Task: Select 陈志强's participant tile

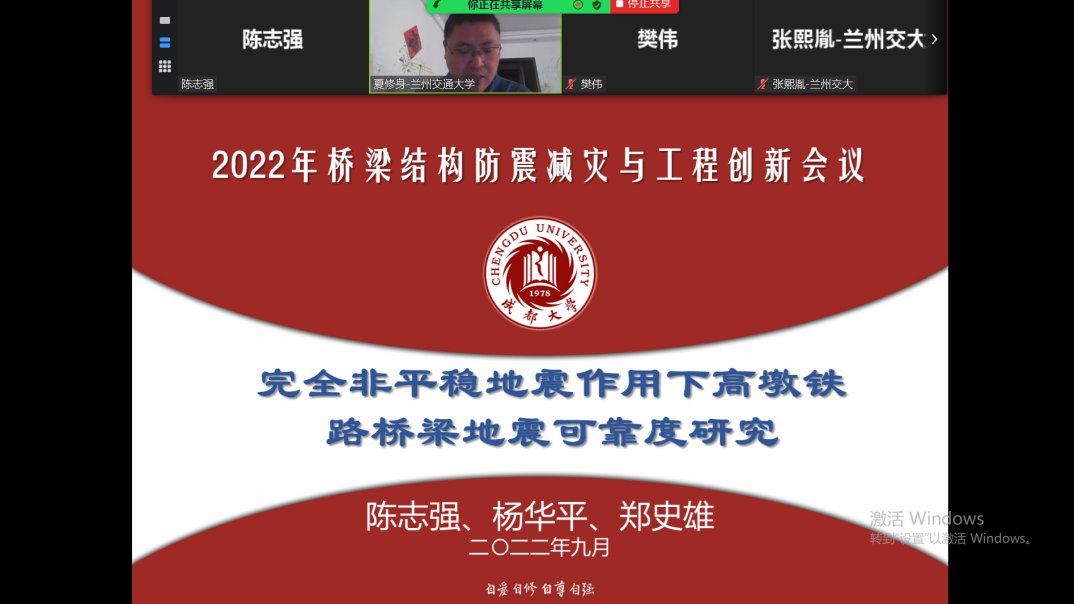Action: tap(272, 45)
